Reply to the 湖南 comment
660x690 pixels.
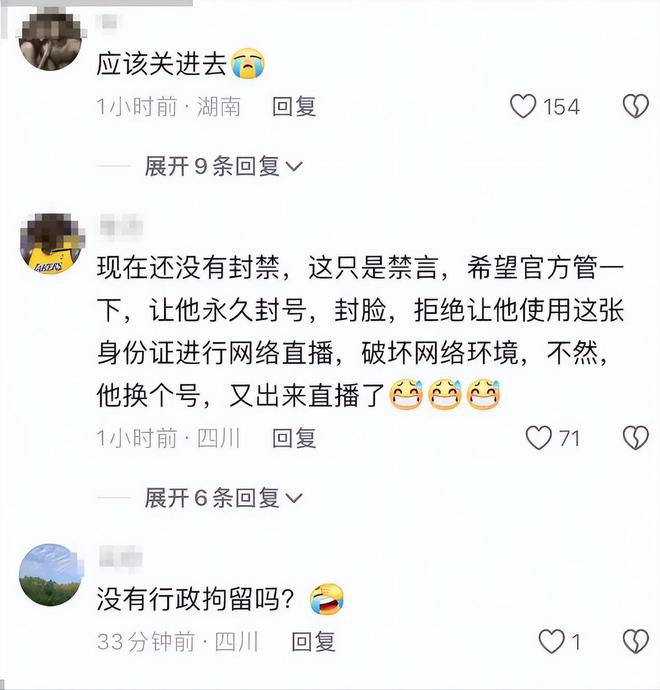(294, 106)
